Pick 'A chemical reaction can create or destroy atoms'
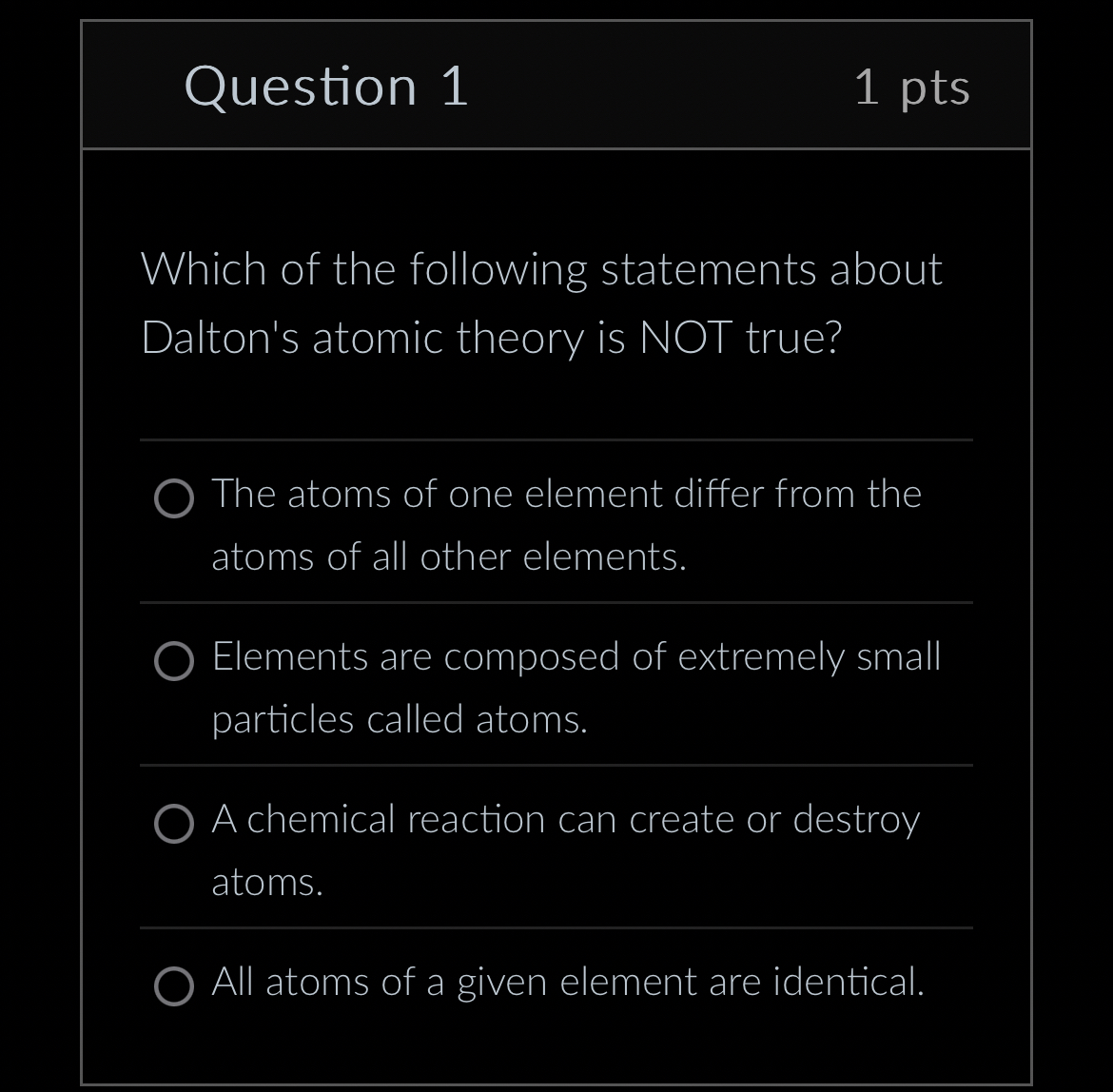1113x1092 pixels. [x=174, y=824]
